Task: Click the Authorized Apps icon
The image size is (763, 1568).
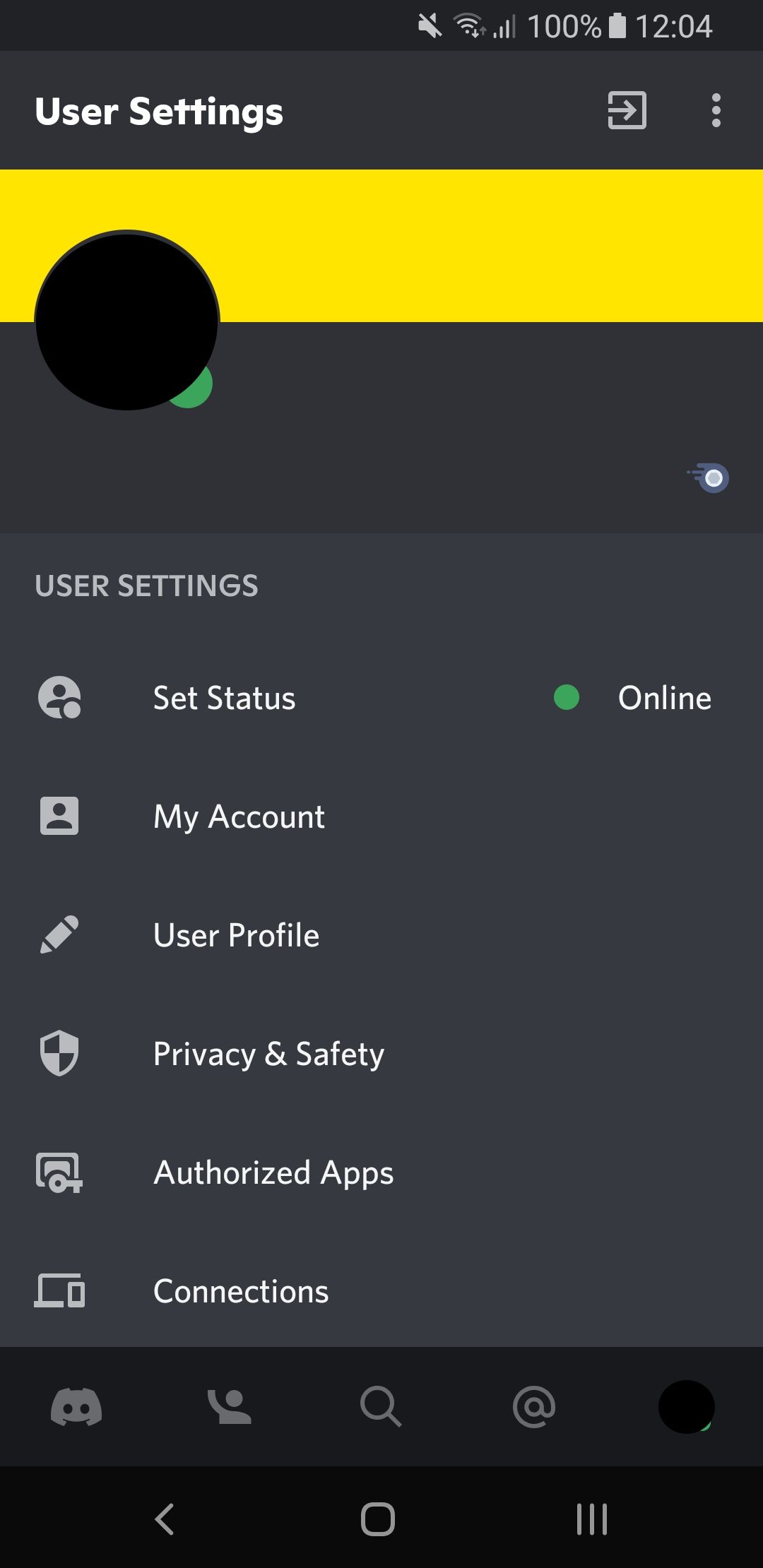Action: (x=59, y=1172)
